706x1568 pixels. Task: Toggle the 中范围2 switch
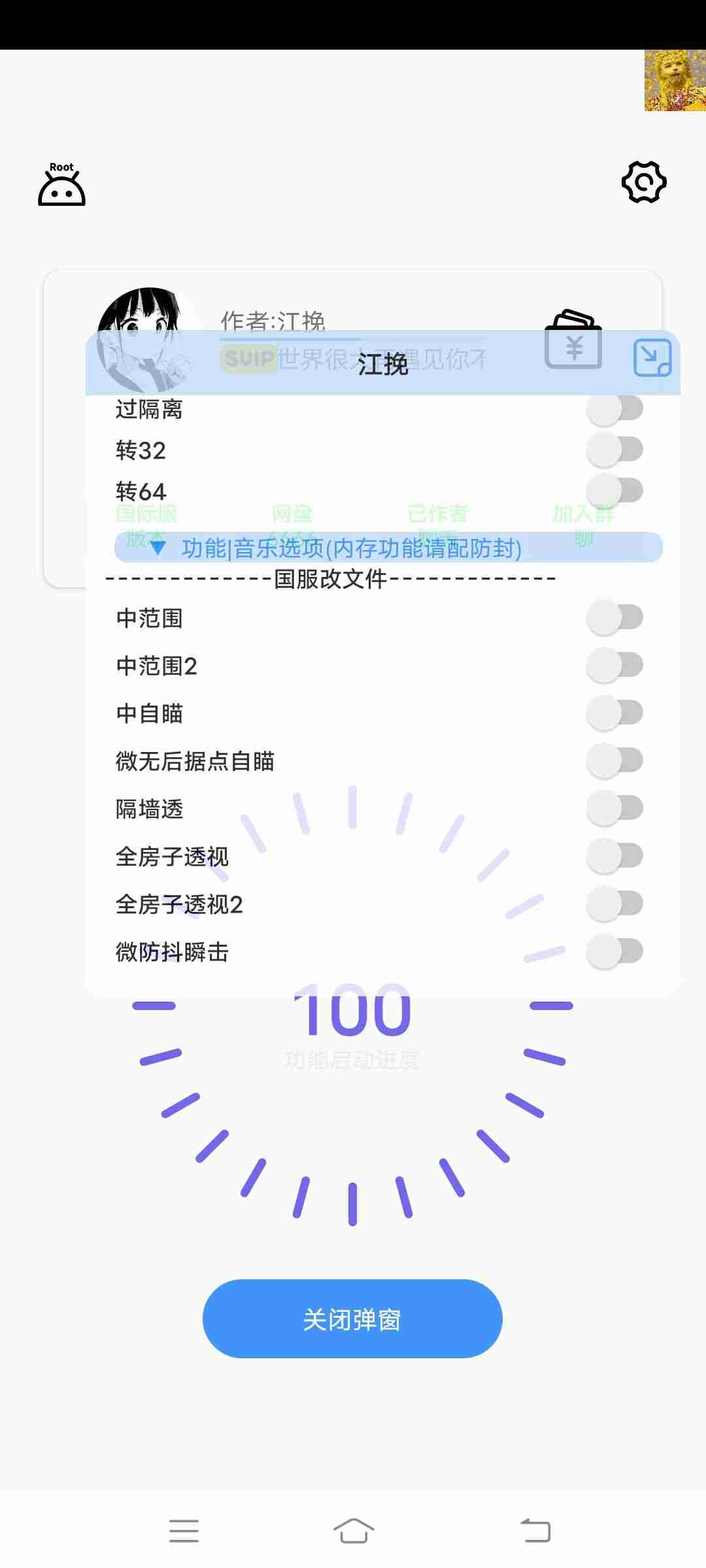click(614, 666)
